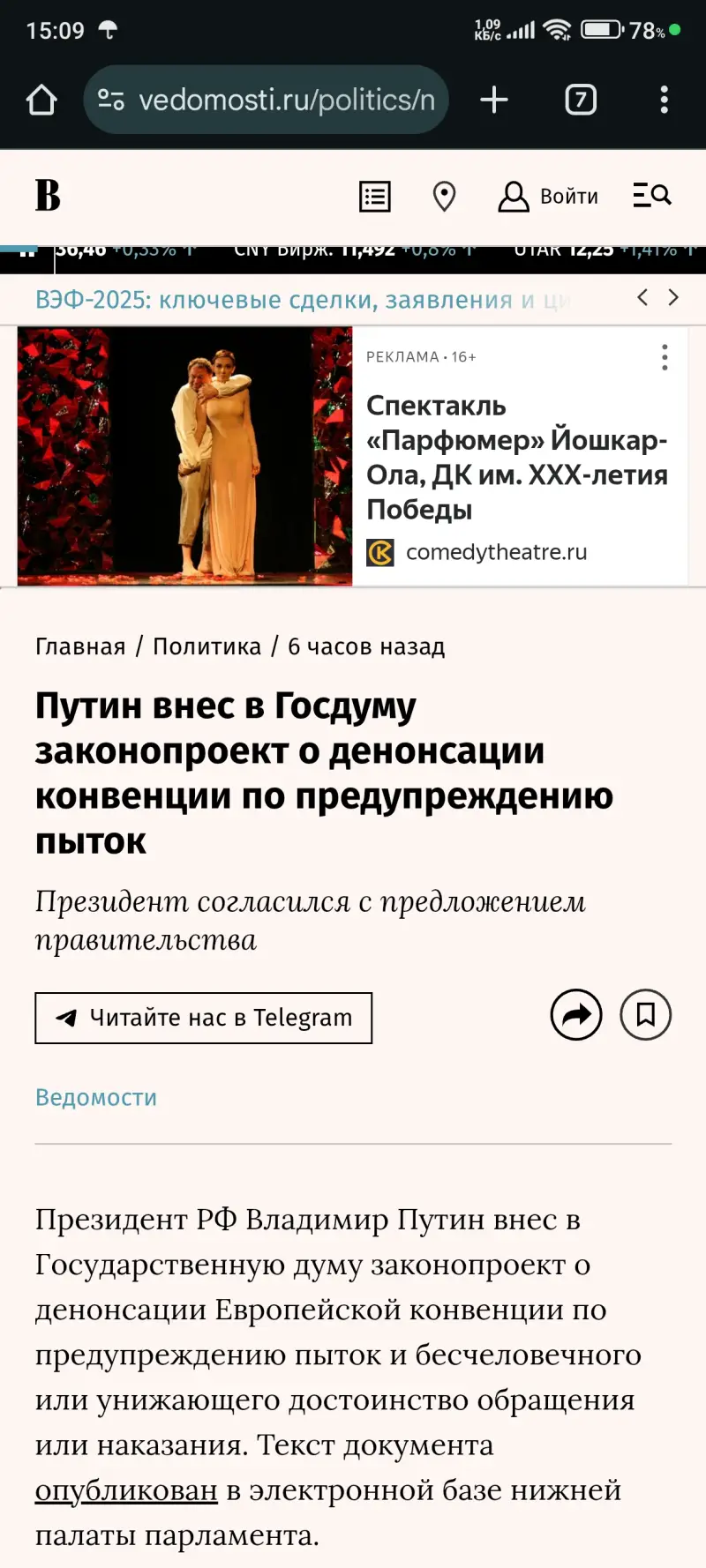The height and width of the screenshot is (1568, 706).
Task: Tap the vedomosti.ru address bar
Action: pos(267,100)
